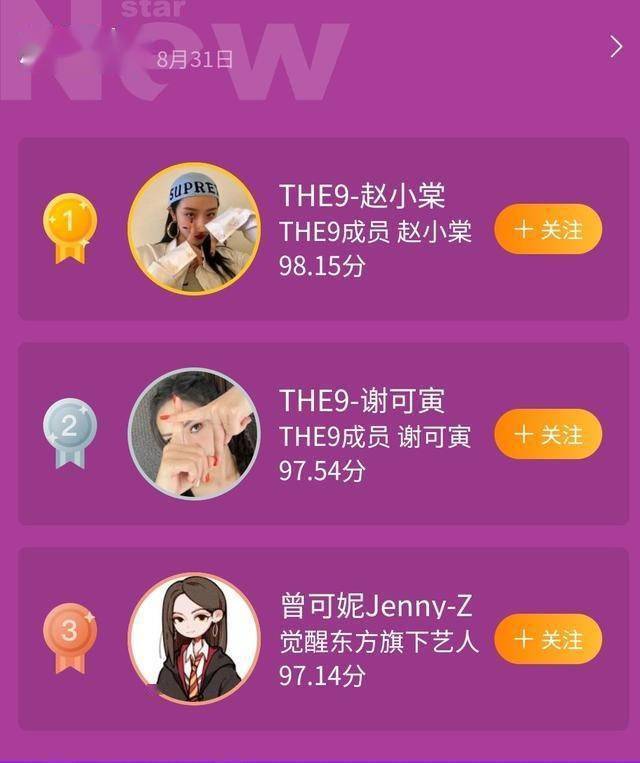
Task: Follow THE9-谢可寅 with 关注 button
Action: (x=548, y=434)
